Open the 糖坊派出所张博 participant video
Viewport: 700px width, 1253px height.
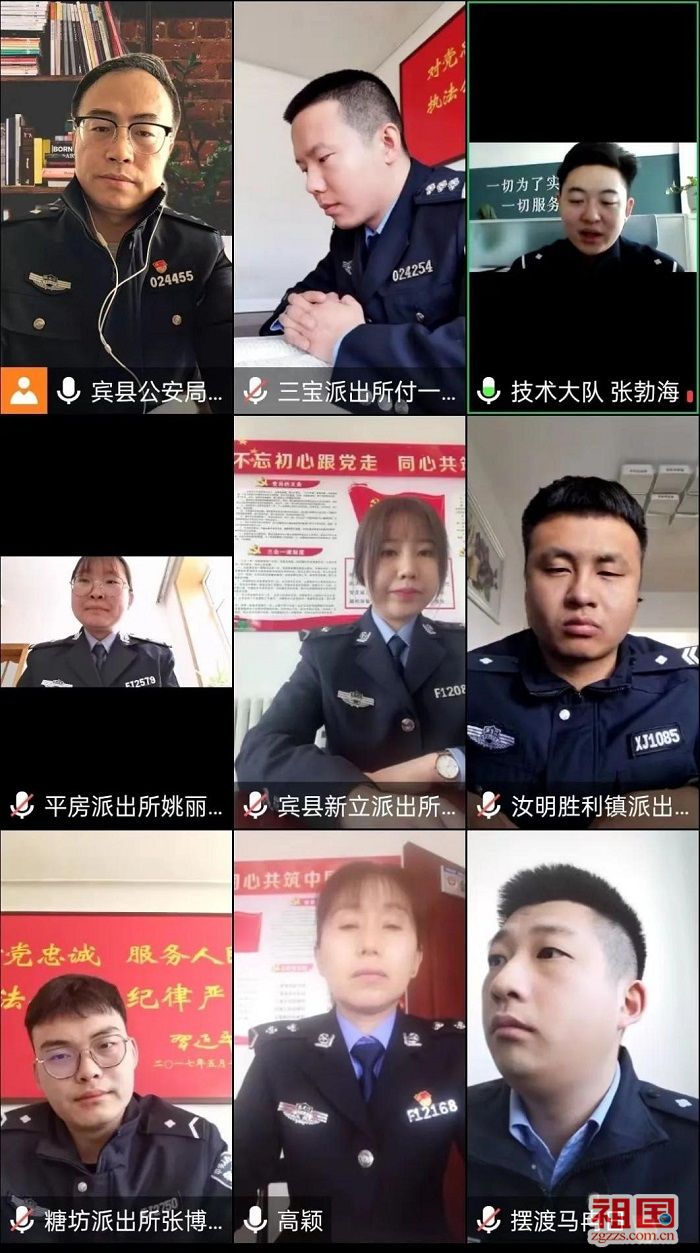116,1035
